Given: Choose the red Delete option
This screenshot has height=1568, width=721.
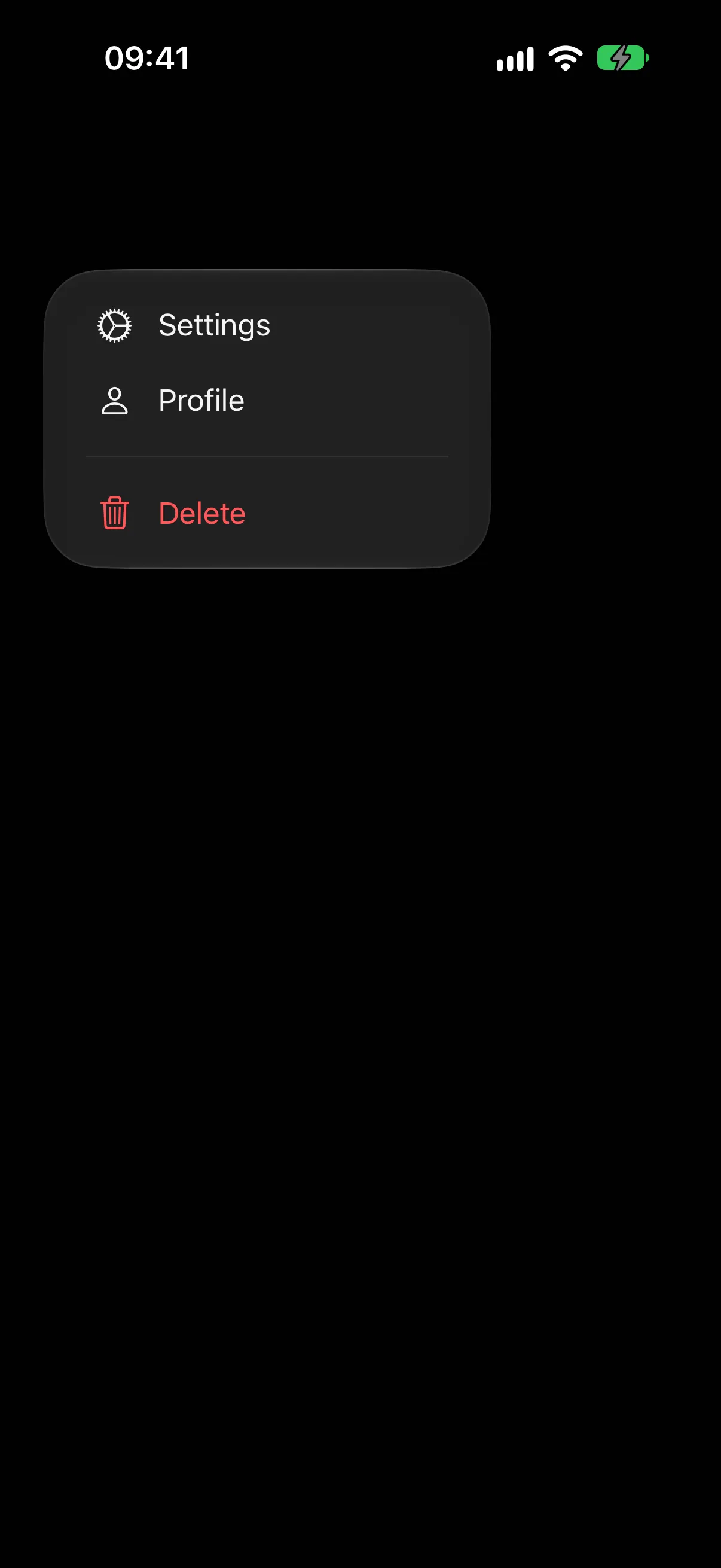Looking at the screenshot, I should click(267, 513).
